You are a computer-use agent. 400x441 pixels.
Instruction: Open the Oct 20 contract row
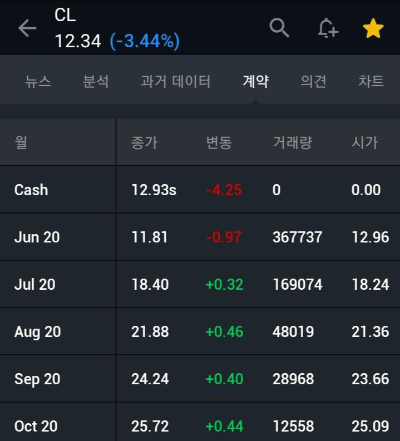coord(200,422)
